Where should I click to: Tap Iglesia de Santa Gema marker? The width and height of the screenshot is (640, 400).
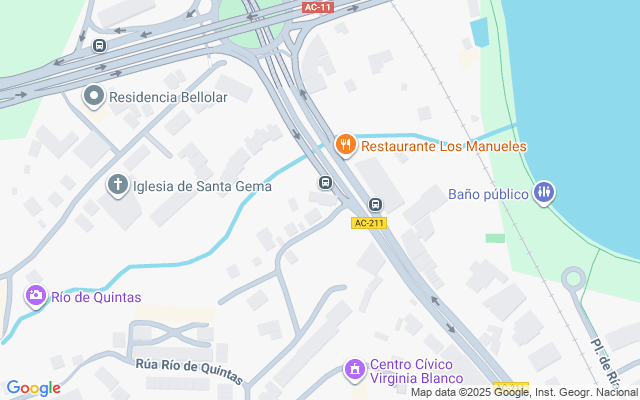[x=117, y=185]
